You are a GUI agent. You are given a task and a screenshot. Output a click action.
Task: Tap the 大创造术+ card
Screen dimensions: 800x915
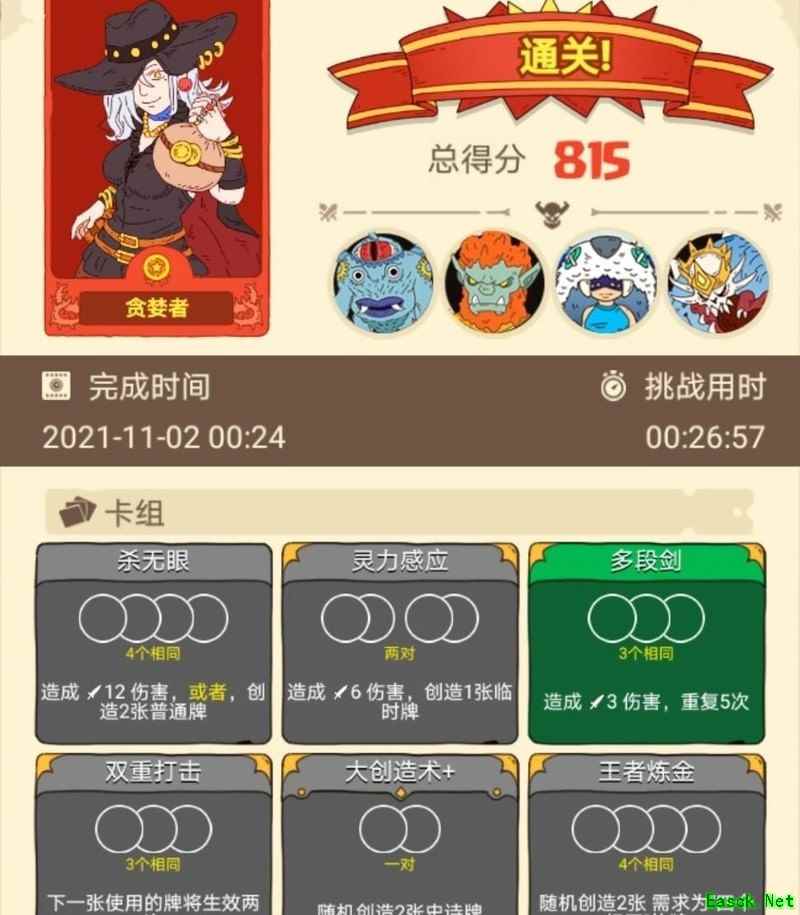click(400, 835)
